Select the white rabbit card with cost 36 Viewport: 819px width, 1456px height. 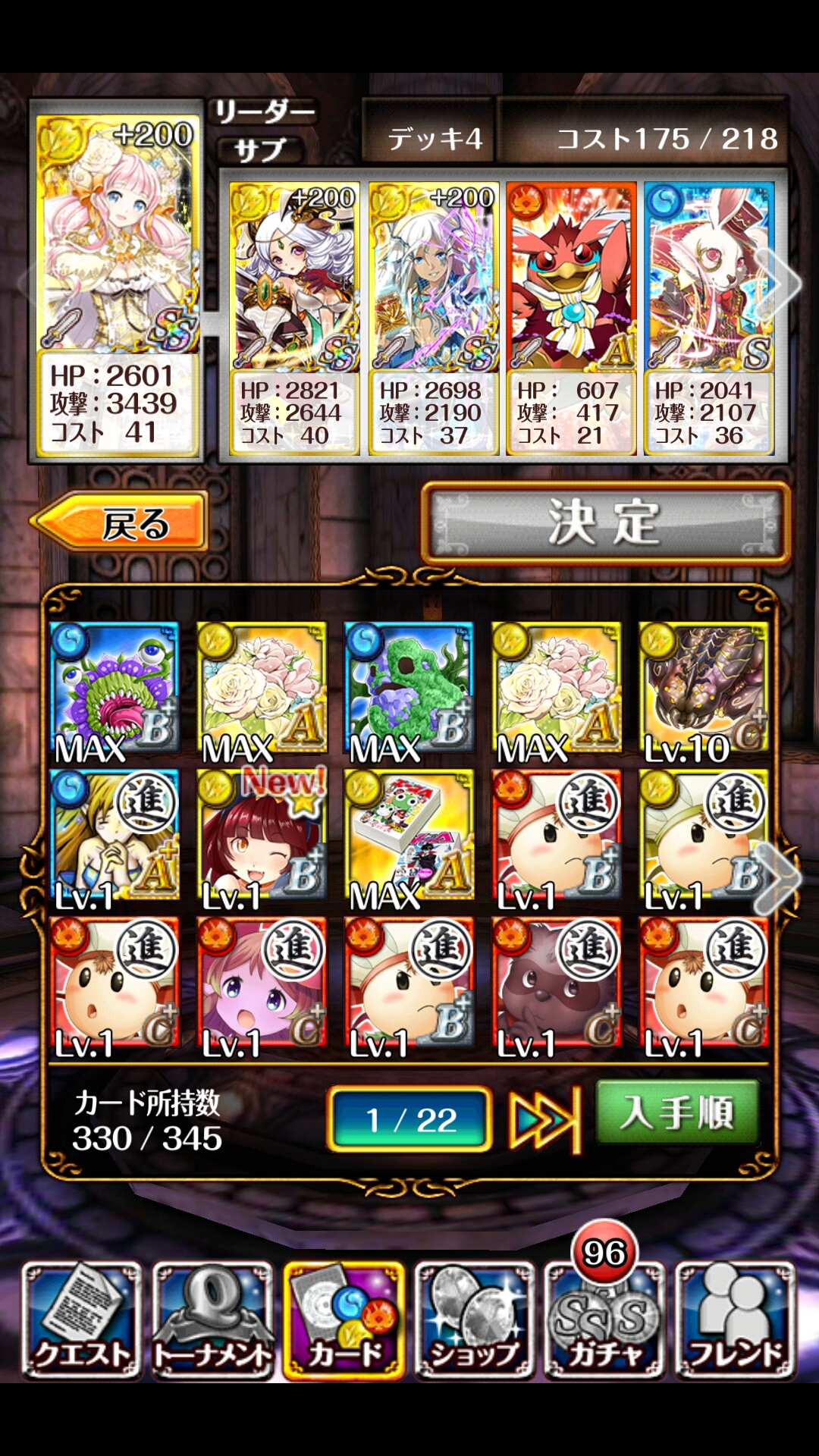(708, 318)
